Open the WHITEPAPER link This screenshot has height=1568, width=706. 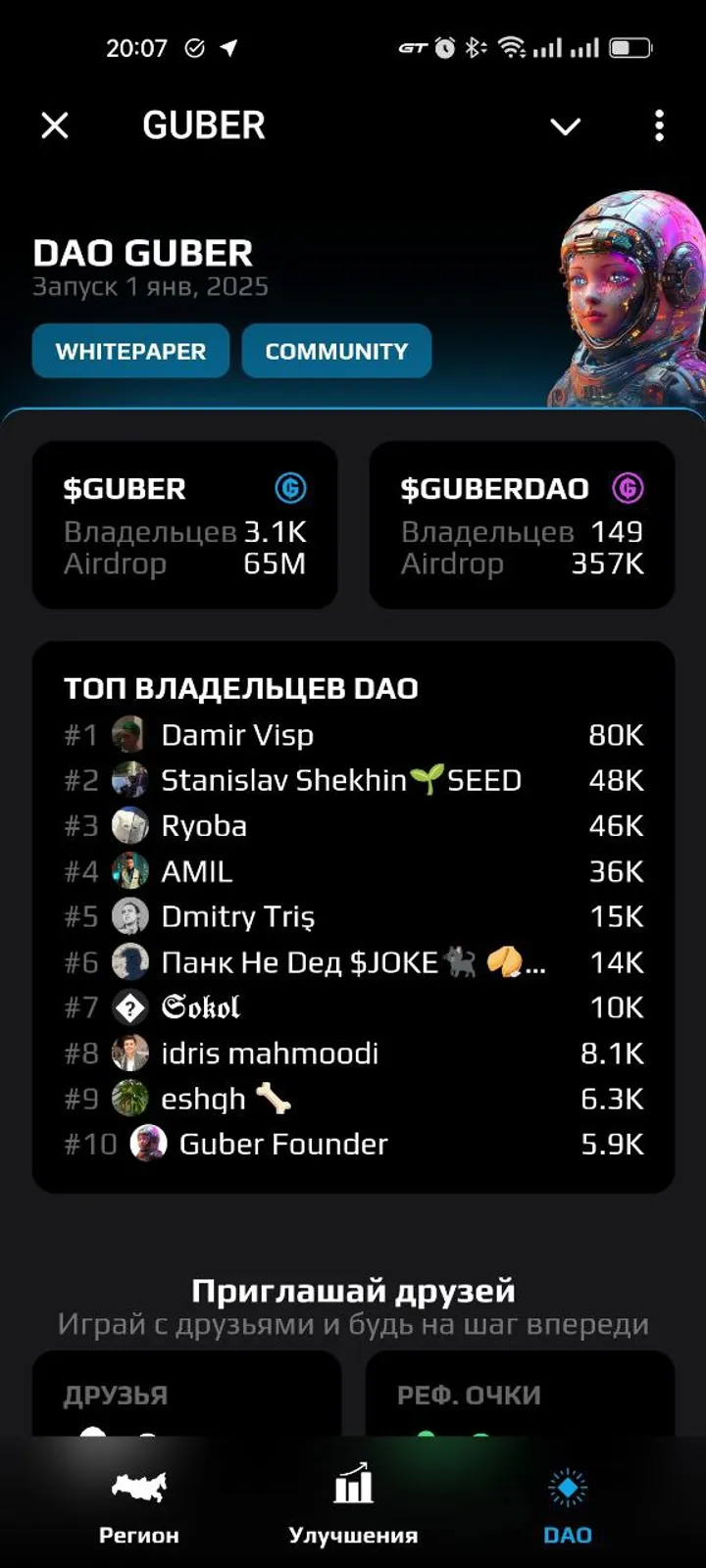pos(130,351)
